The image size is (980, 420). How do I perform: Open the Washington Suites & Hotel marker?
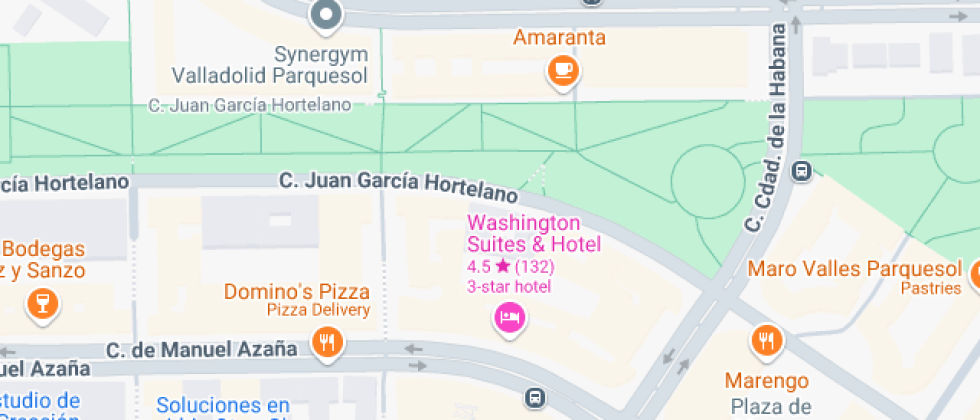click(510, 319)
